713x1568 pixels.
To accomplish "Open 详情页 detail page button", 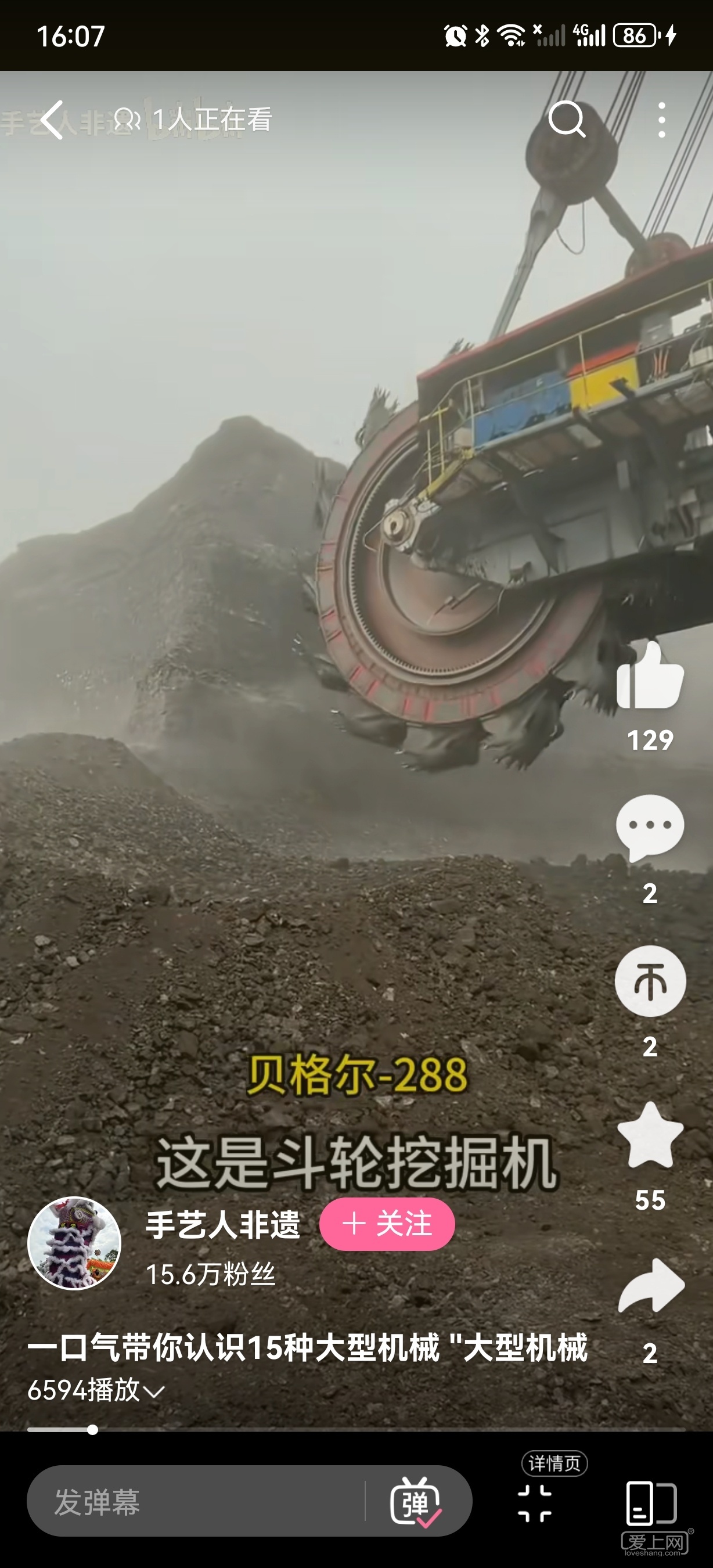I will click(535, 1502).
